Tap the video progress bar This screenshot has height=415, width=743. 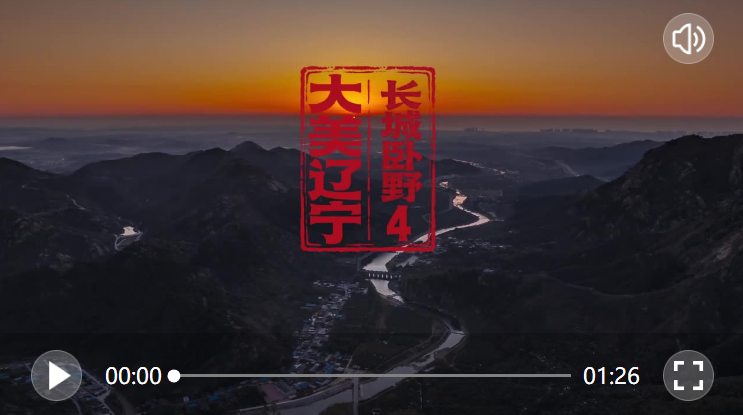(x=372, y=376)
